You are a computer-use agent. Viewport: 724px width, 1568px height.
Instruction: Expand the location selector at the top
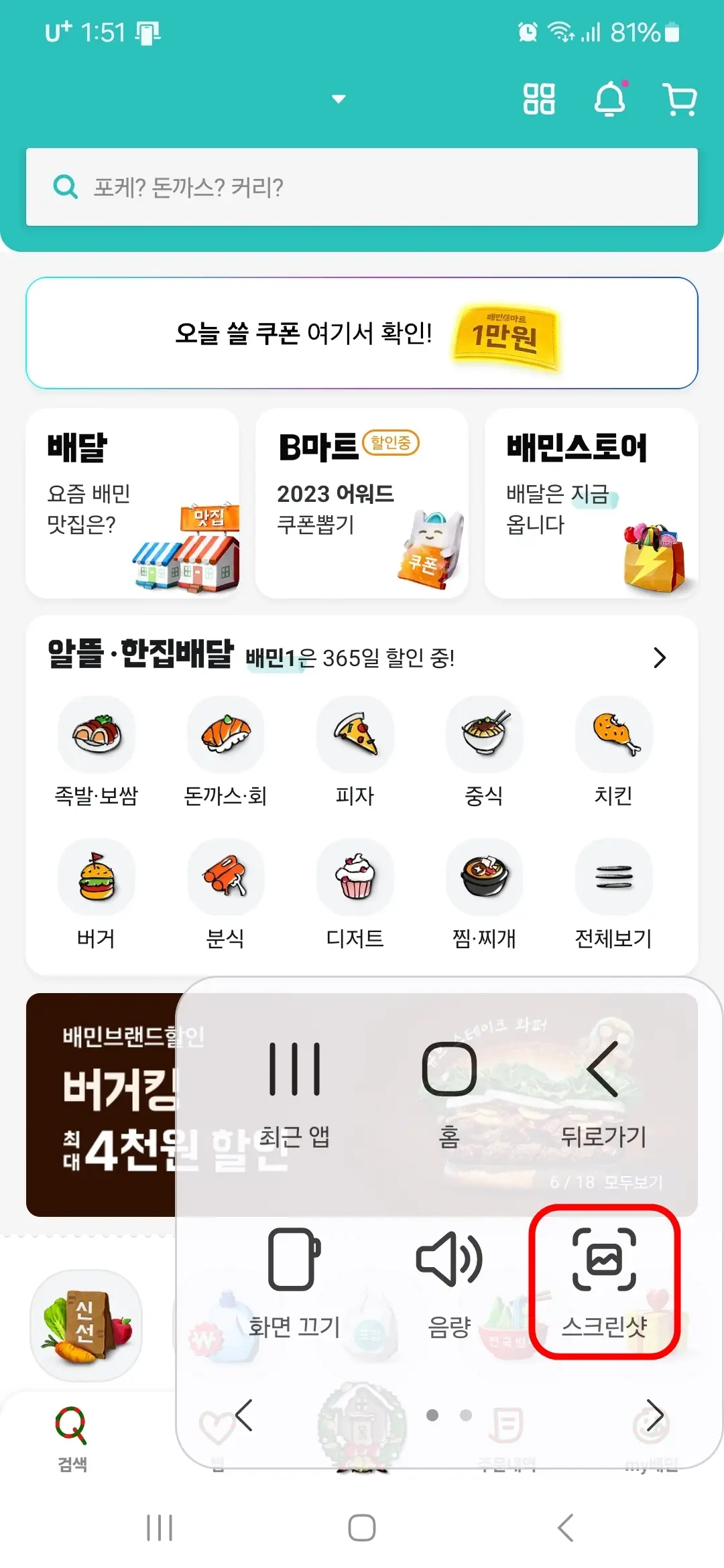(337, 99)
